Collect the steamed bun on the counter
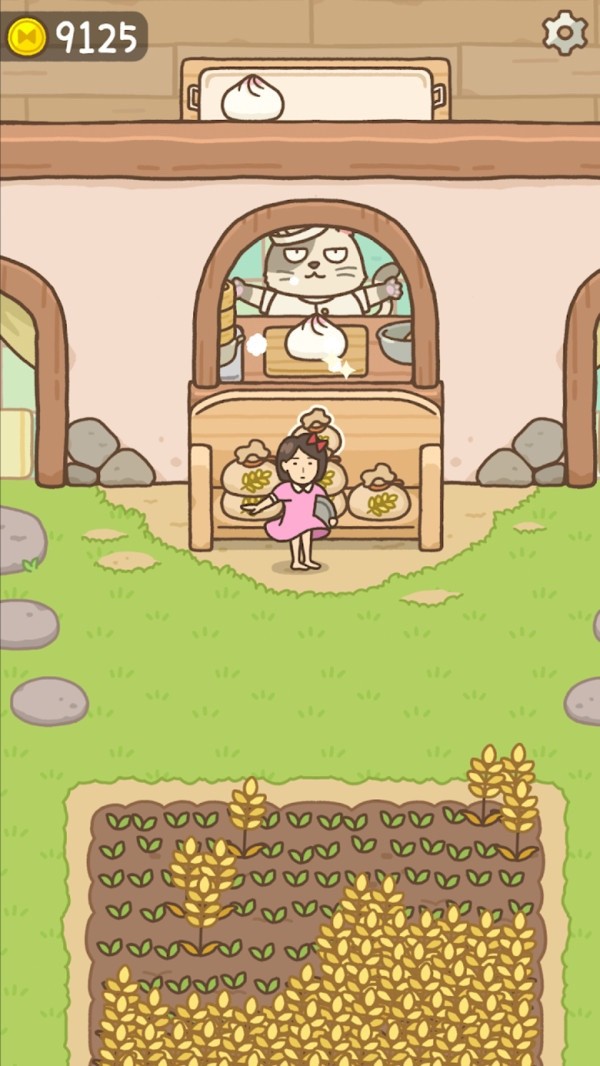The width and height of the screenshot is (600, 1066). tap(315, 338)
